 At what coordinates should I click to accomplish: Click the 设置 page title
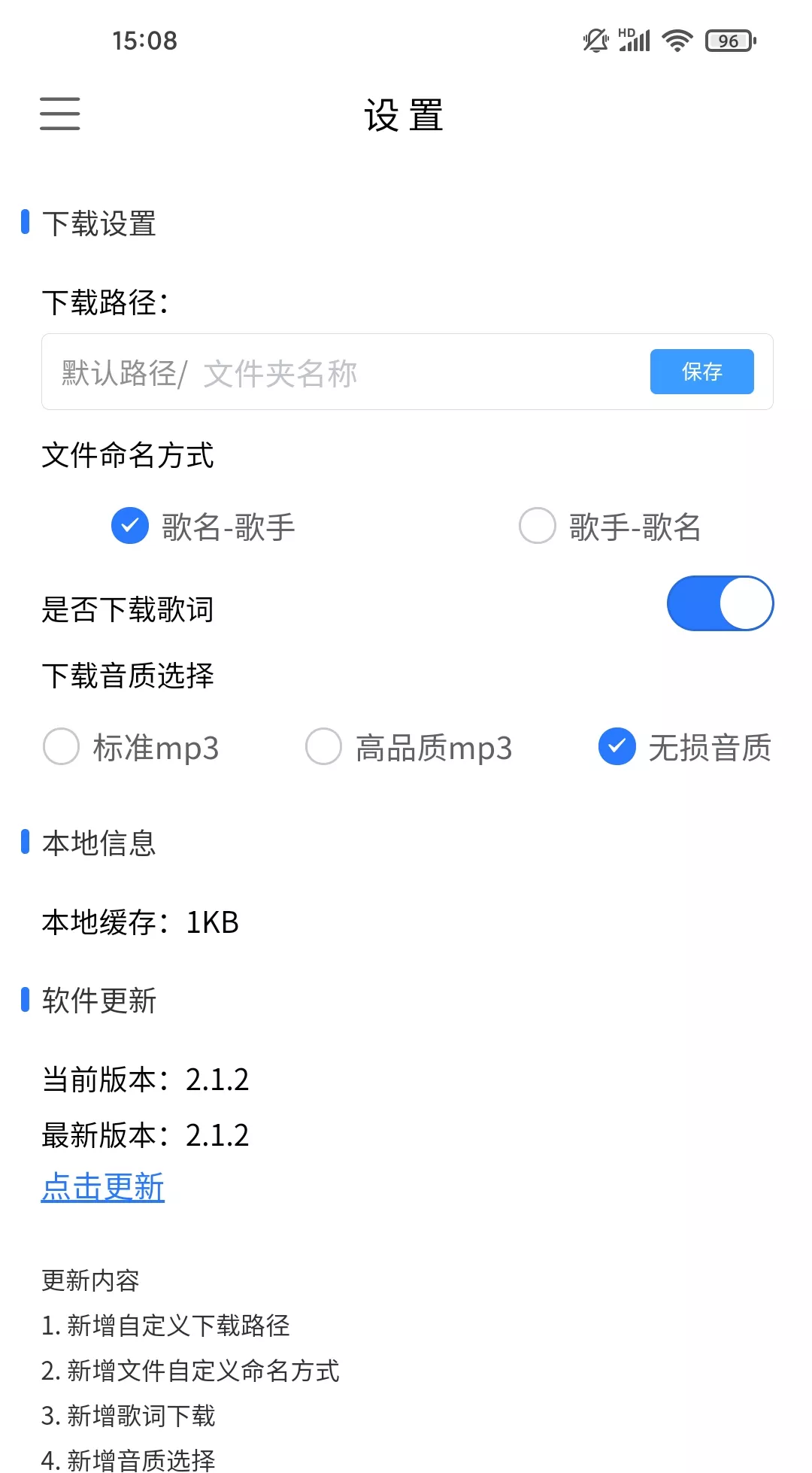point(404,114)
